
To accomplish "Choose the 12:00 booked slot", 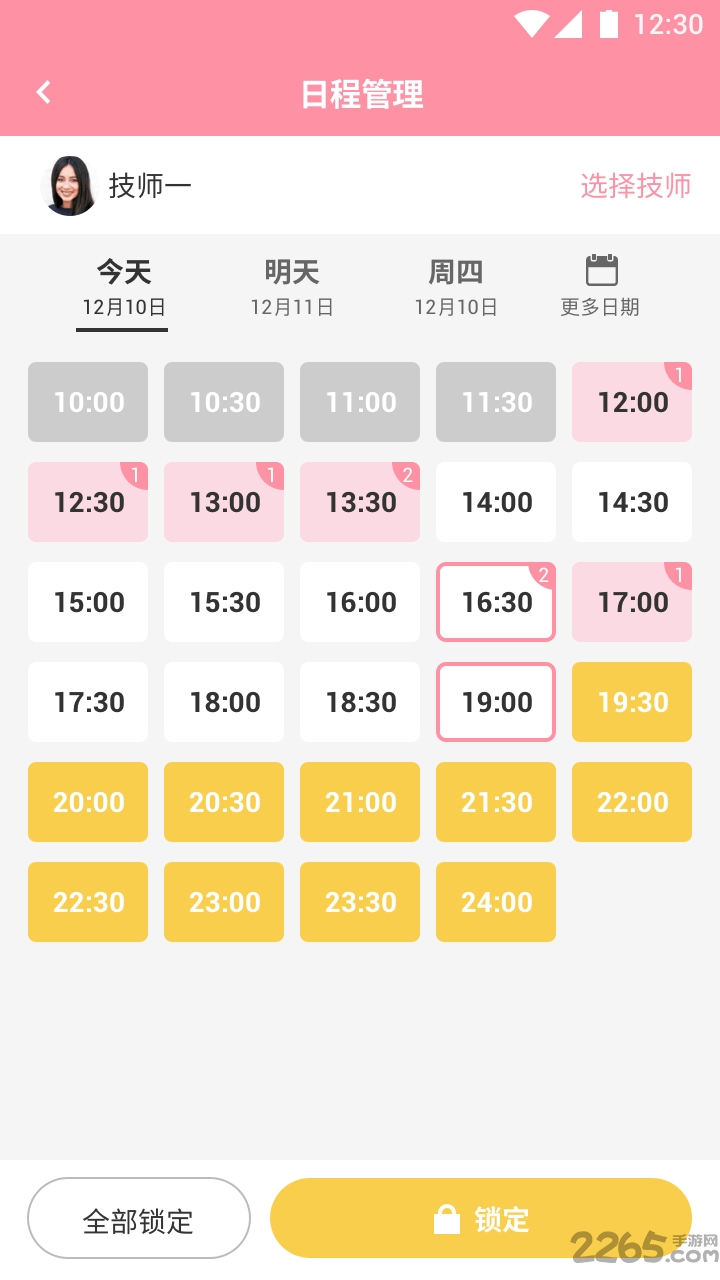I will coord(632,402).
